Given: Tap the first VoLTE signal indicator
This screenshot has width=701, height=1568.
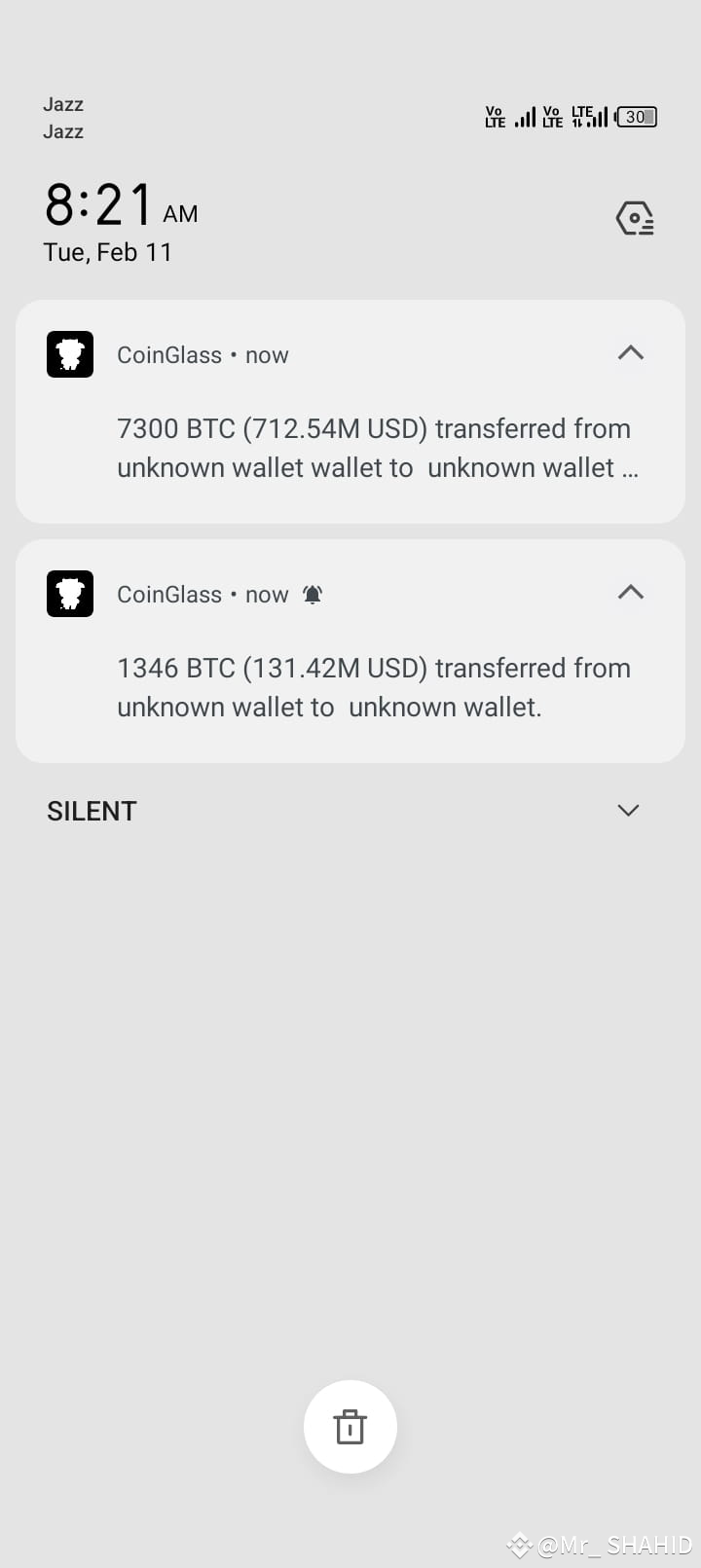Looking at the screenshot, I should pos(496,117).
